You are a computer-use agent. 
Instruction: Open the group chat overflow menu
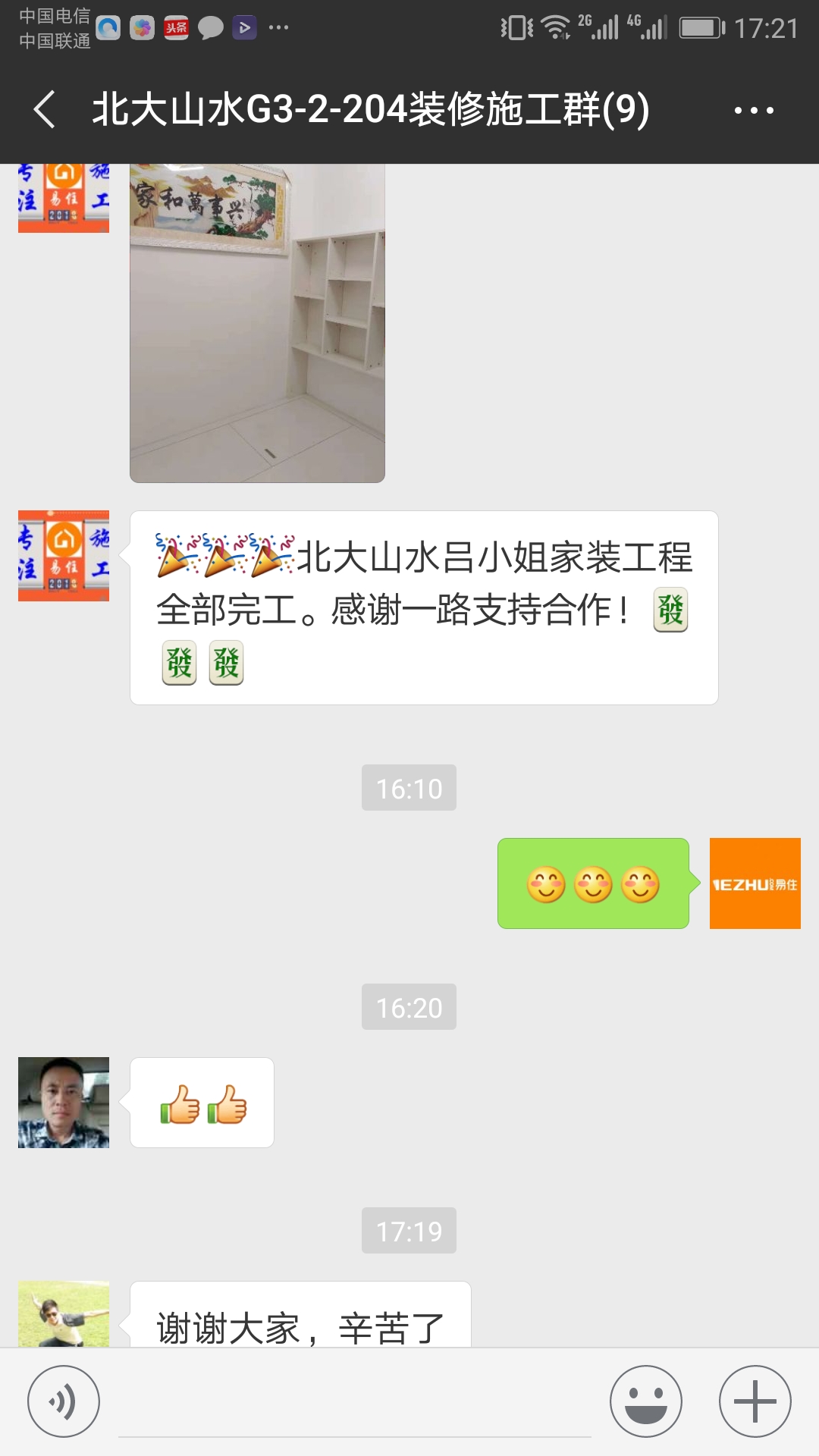pos(754,111)
